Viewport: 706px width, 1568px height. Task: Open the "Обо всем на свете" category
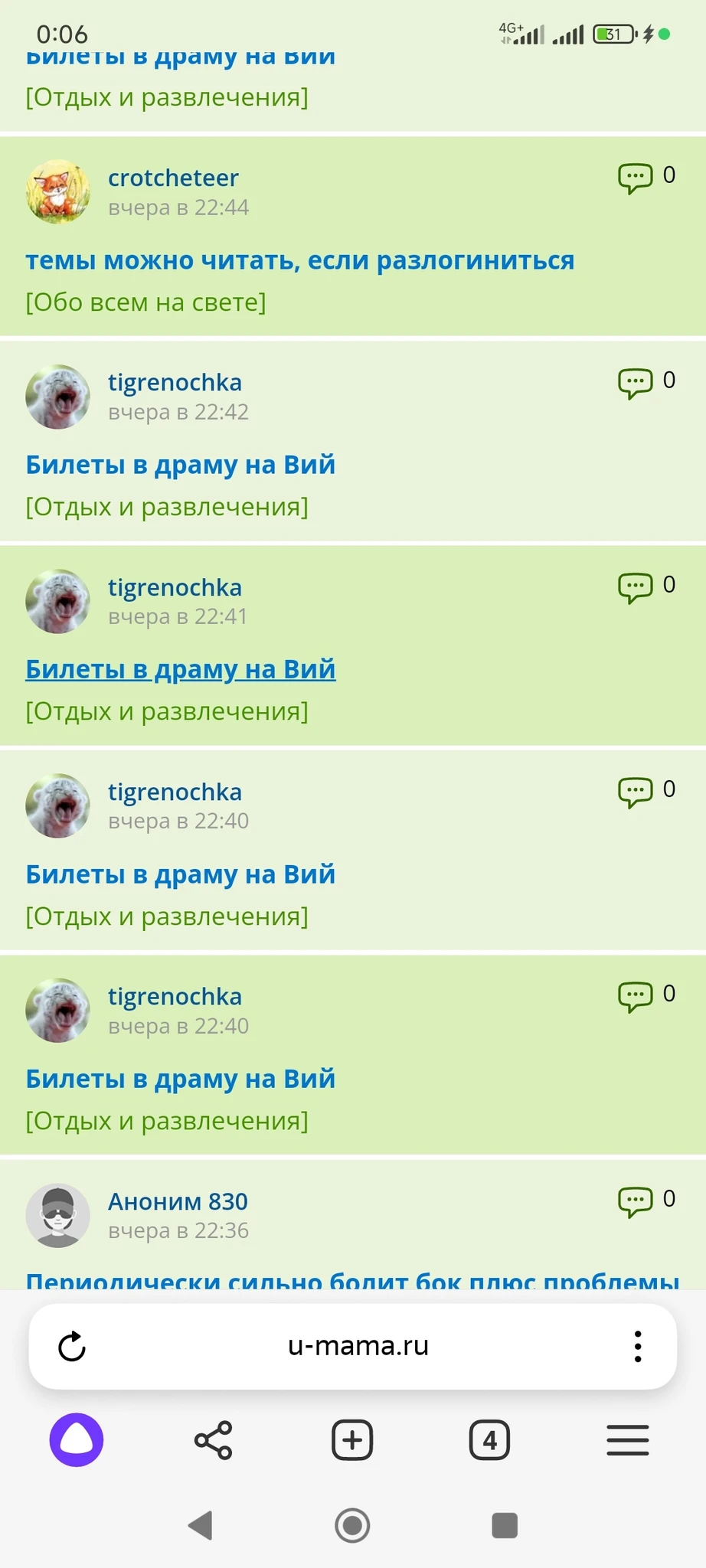[x=145, y=302]
